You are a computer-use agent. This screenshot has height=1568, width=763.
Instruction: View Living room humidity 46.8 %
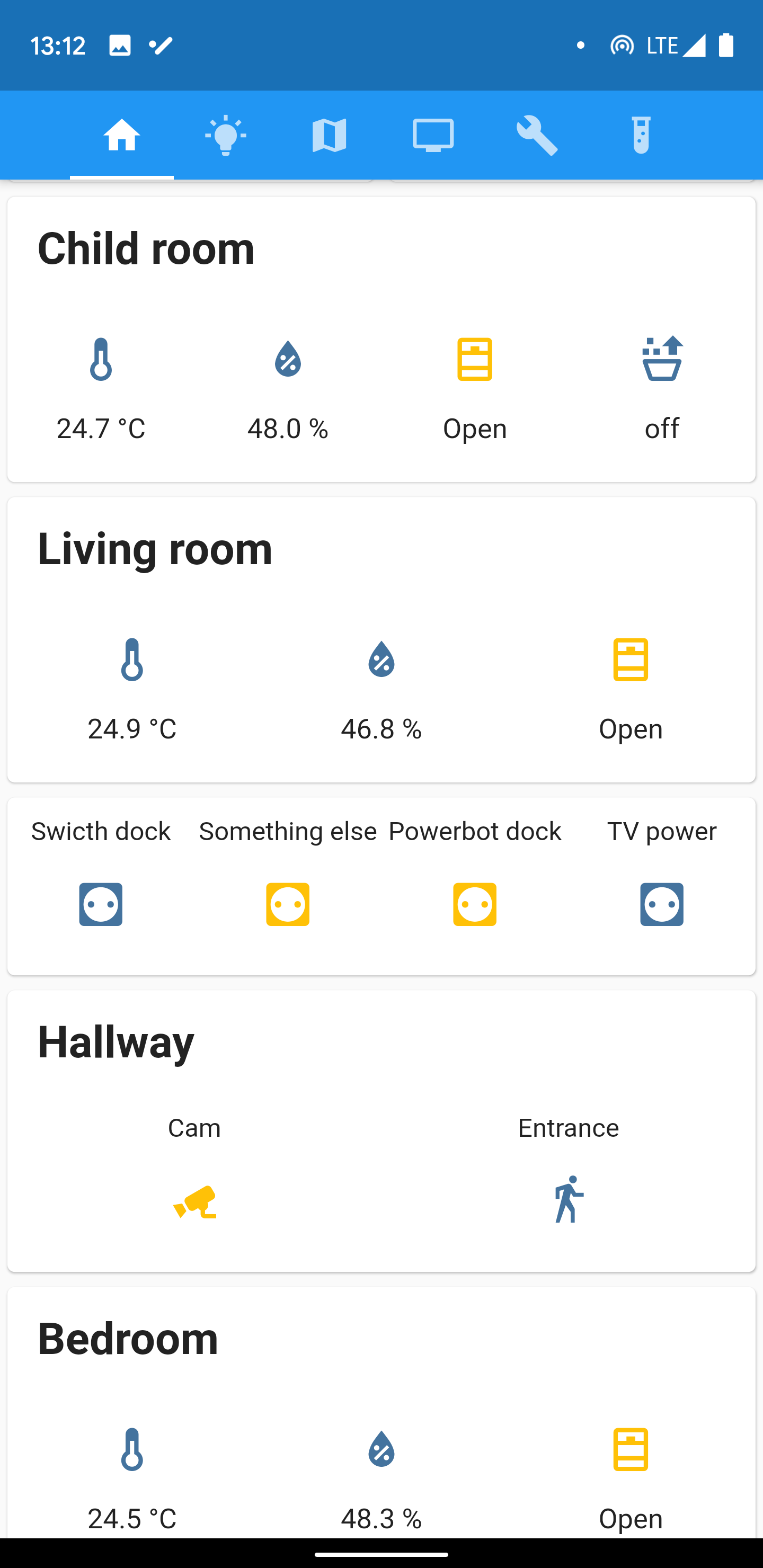pyautogui.click(x=381, y=689)
